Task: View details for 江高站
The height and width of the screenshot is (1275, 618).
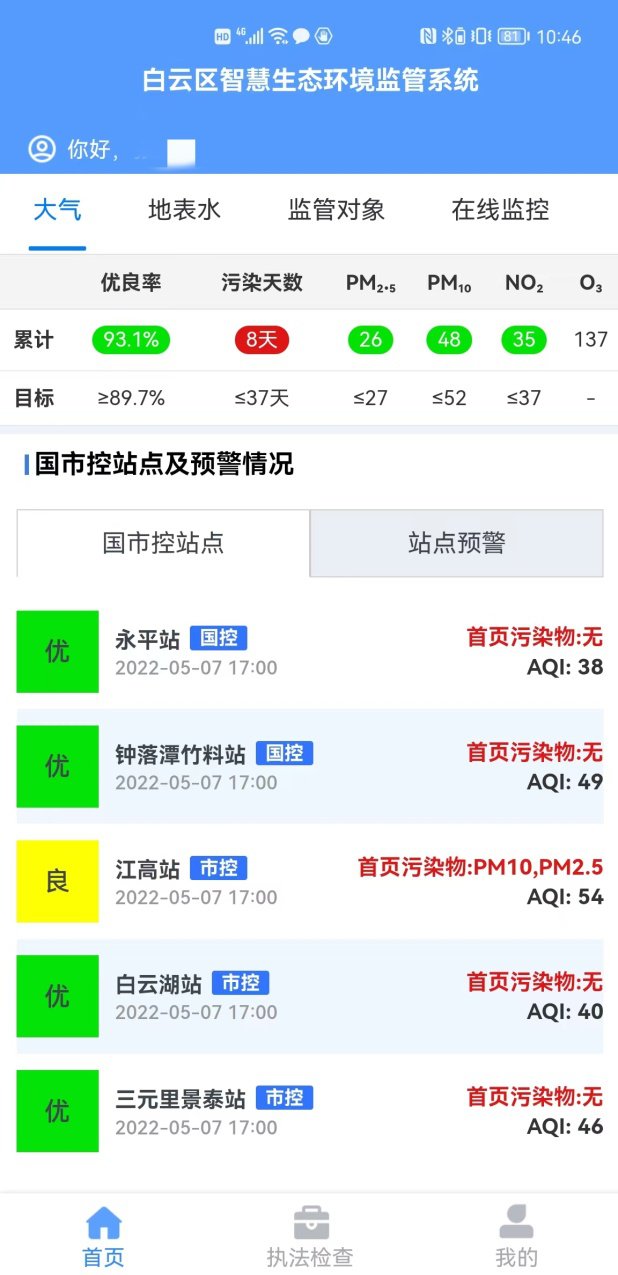Action: (x=309, y=882)
